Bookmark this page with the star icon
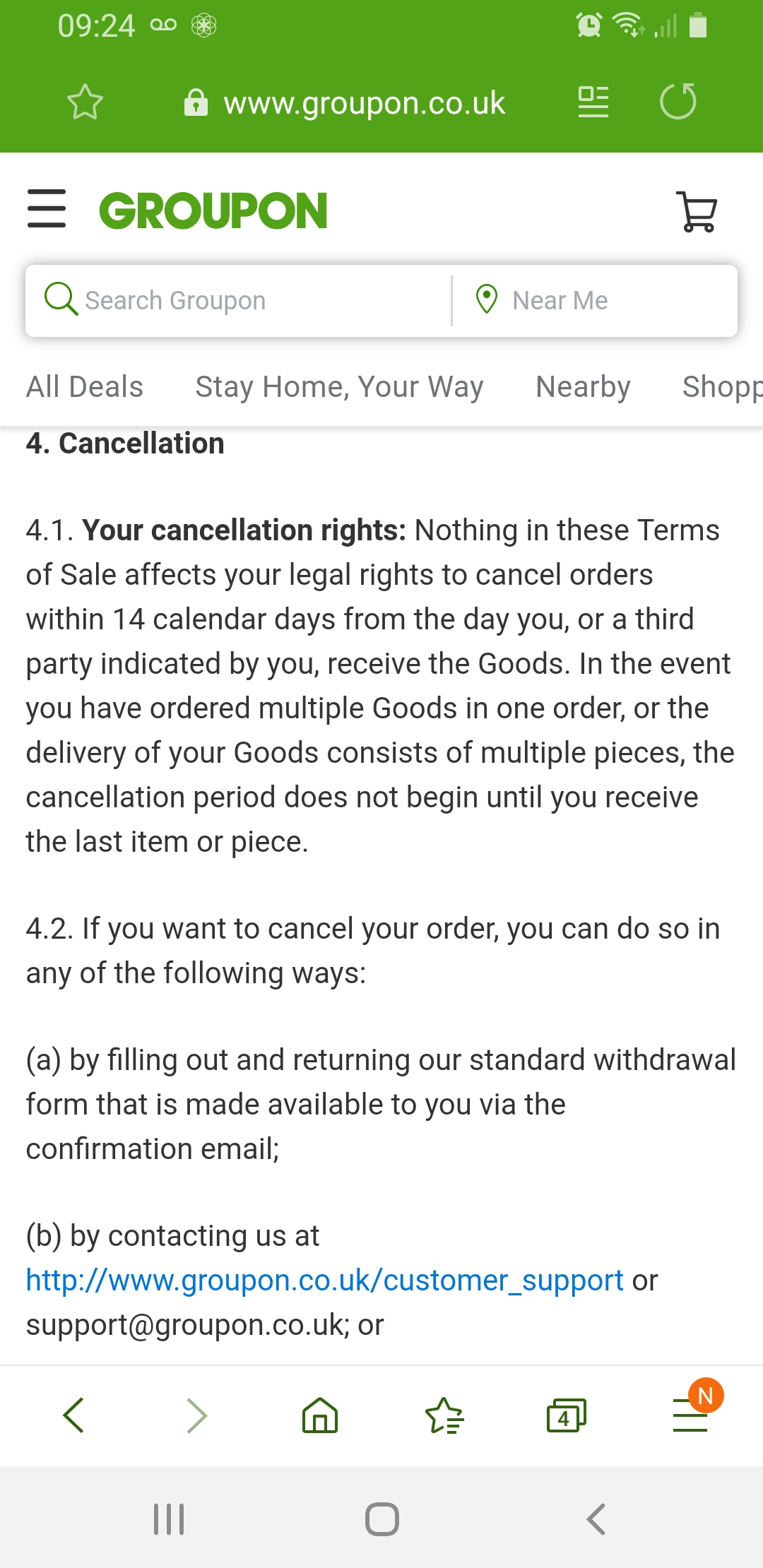 coord(85,102)
